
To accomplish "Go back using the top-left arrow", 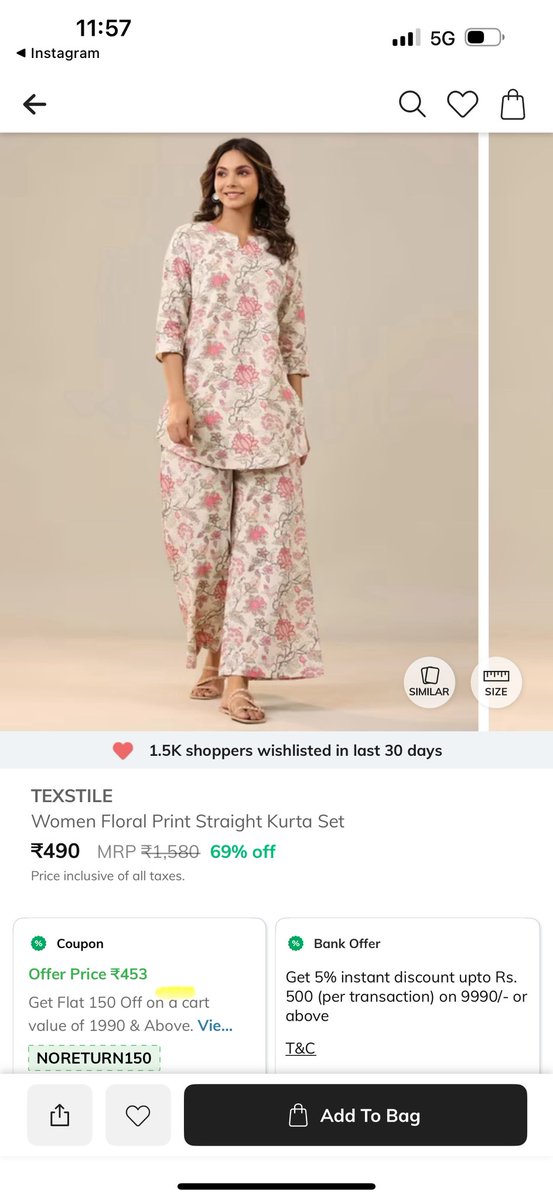I will [x=35, y=104].
